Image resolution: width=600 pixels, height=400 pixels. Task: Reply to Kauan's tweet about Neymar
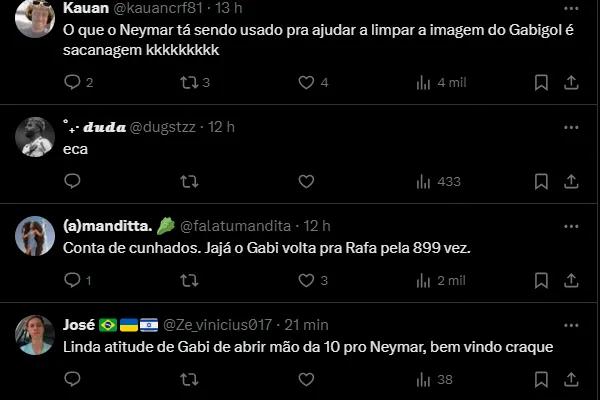pos(72,83)
